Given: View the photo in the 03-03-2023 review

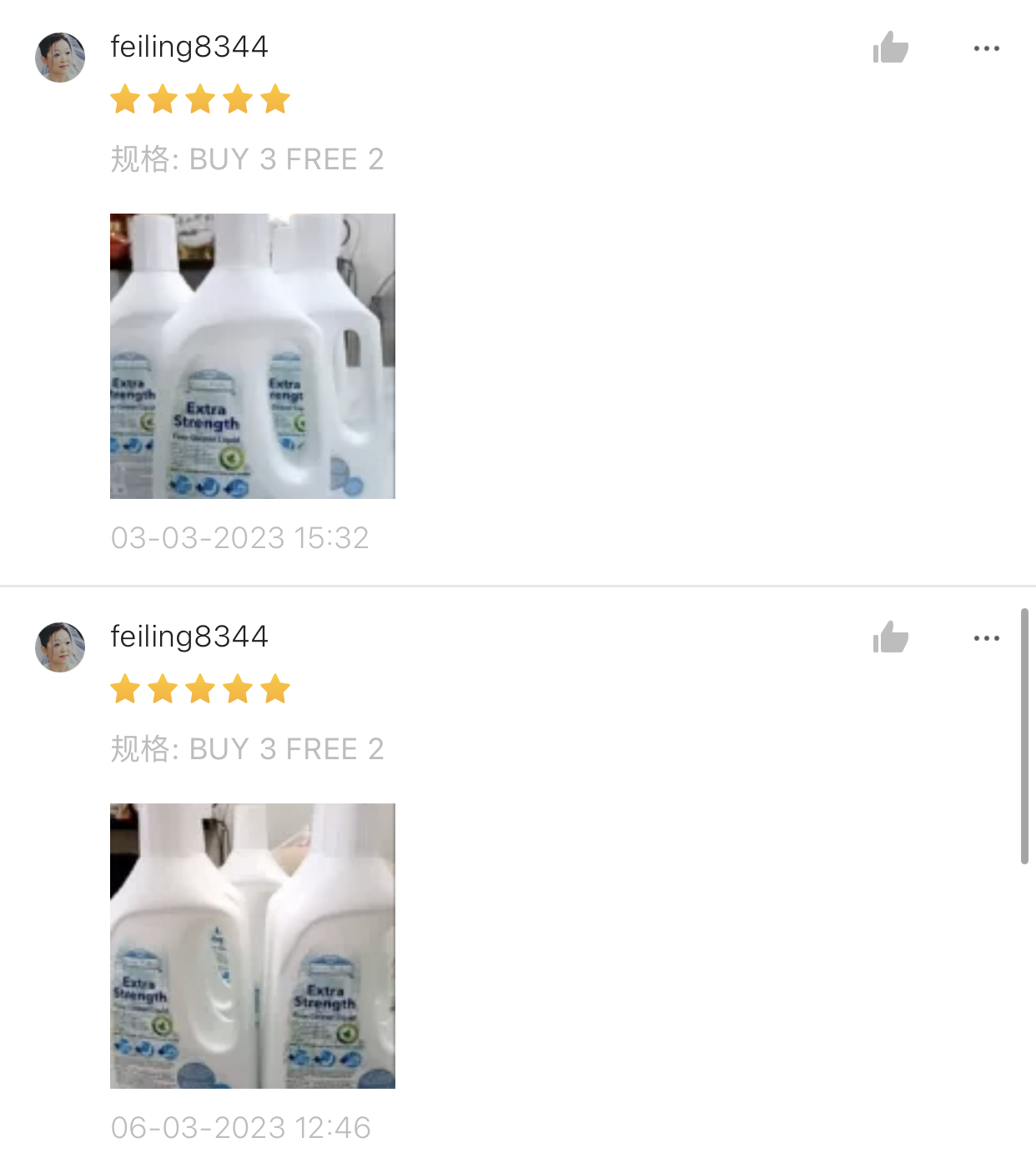Looking at the screenshot, I should 253,356.
